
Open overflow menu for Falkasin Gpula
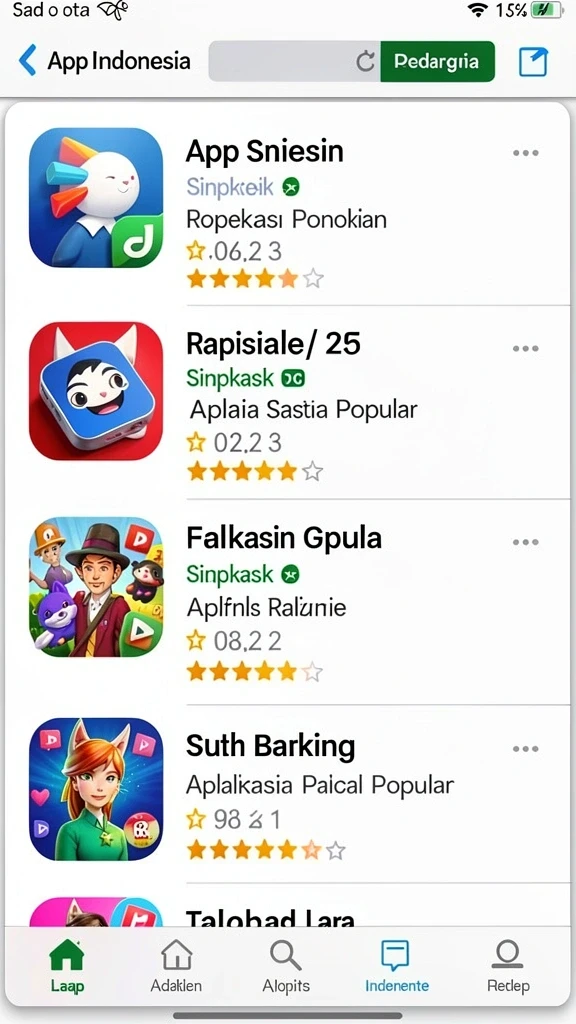[526, 542]
